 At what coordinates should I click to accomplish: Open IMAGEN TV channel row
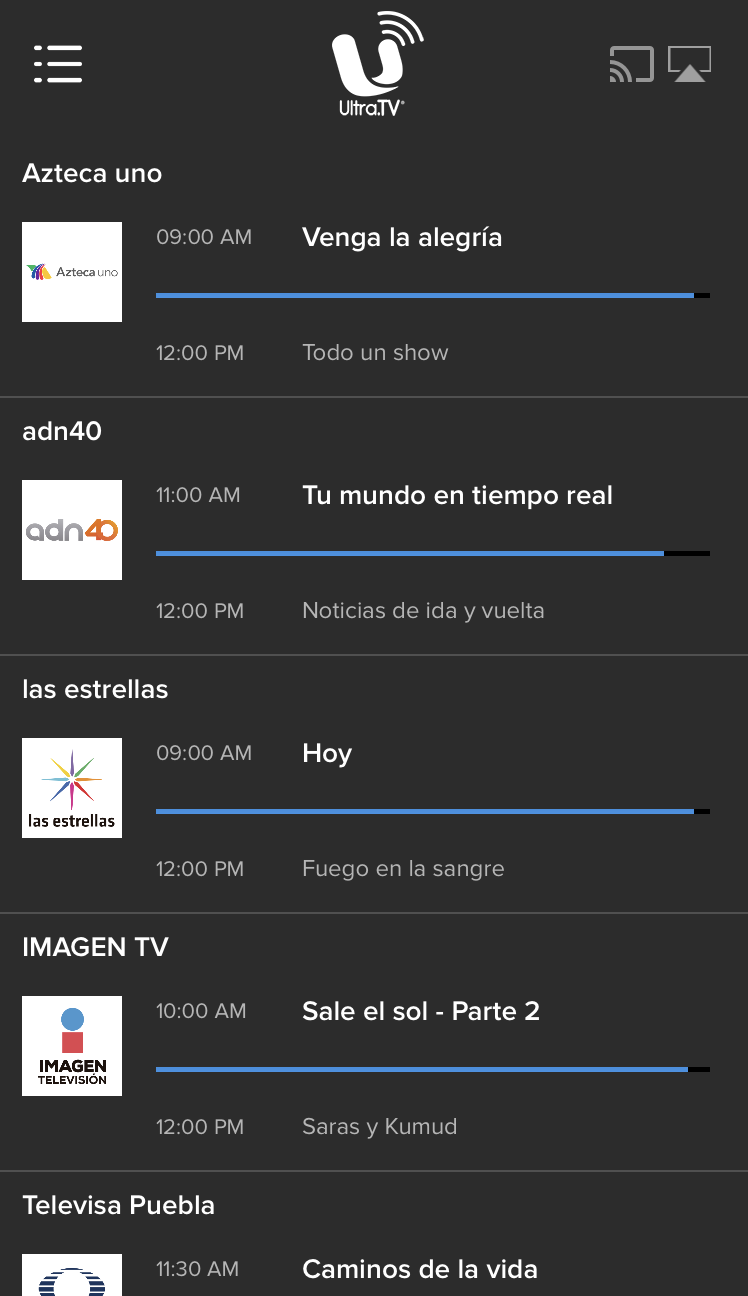tap(374, 1043)
